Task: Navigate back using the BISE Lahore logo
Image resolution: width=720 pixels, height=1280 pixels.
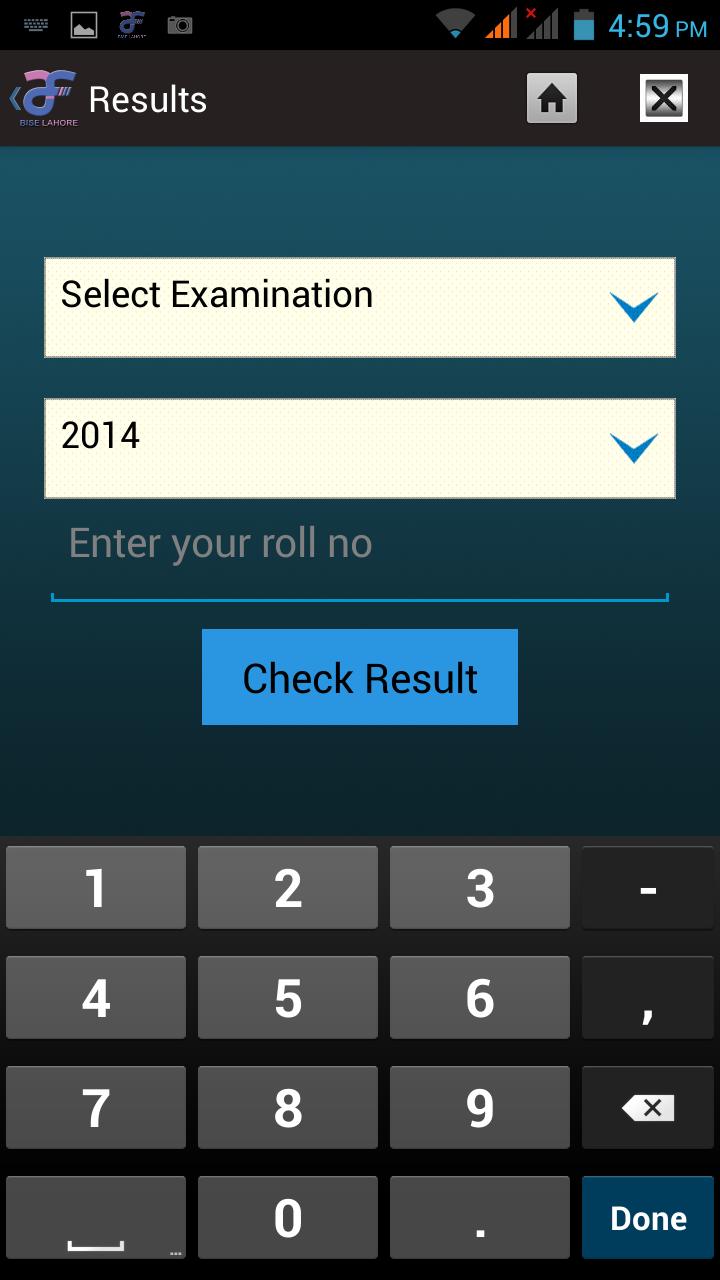Action: 44,99
